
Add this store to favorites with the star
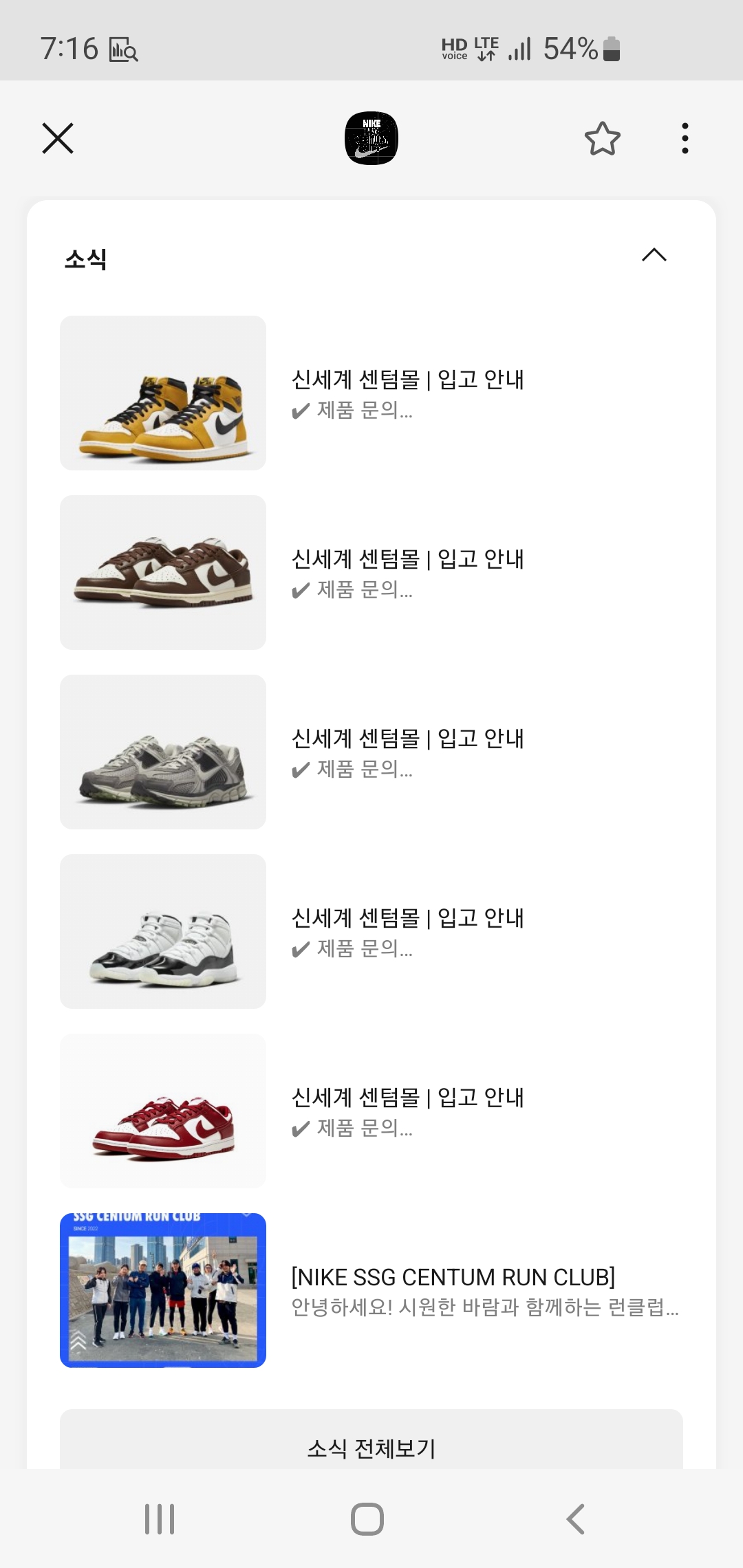click(602, 138)
